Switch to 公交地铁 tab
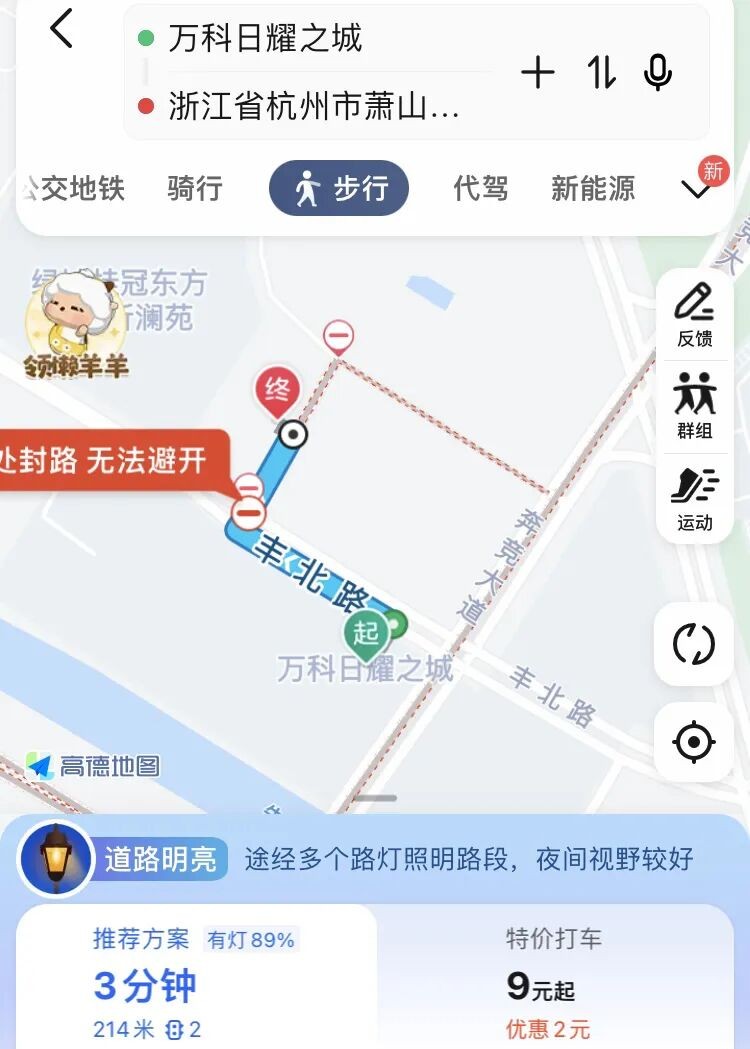This screenshot has width=750, height=1049. (72, 188)
